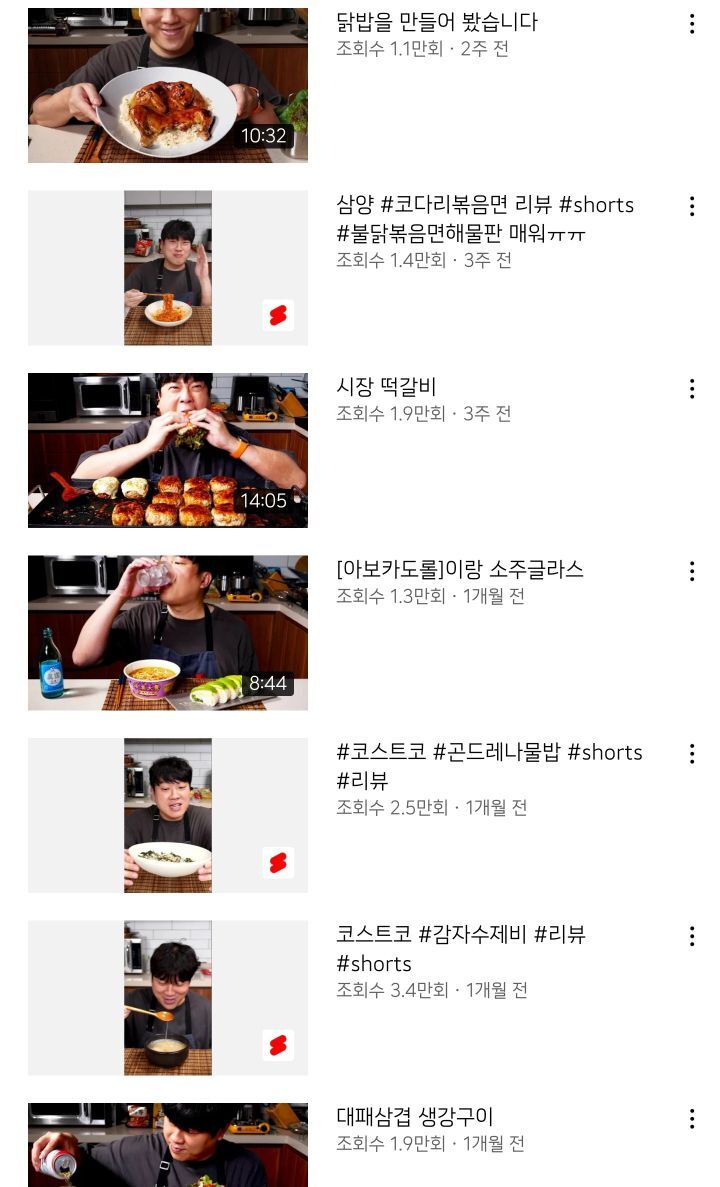This screenshot has width=720, height=1187.
Task: Play the #코스트코 #곤드레나물밥 short
Action: click(168, 815)
